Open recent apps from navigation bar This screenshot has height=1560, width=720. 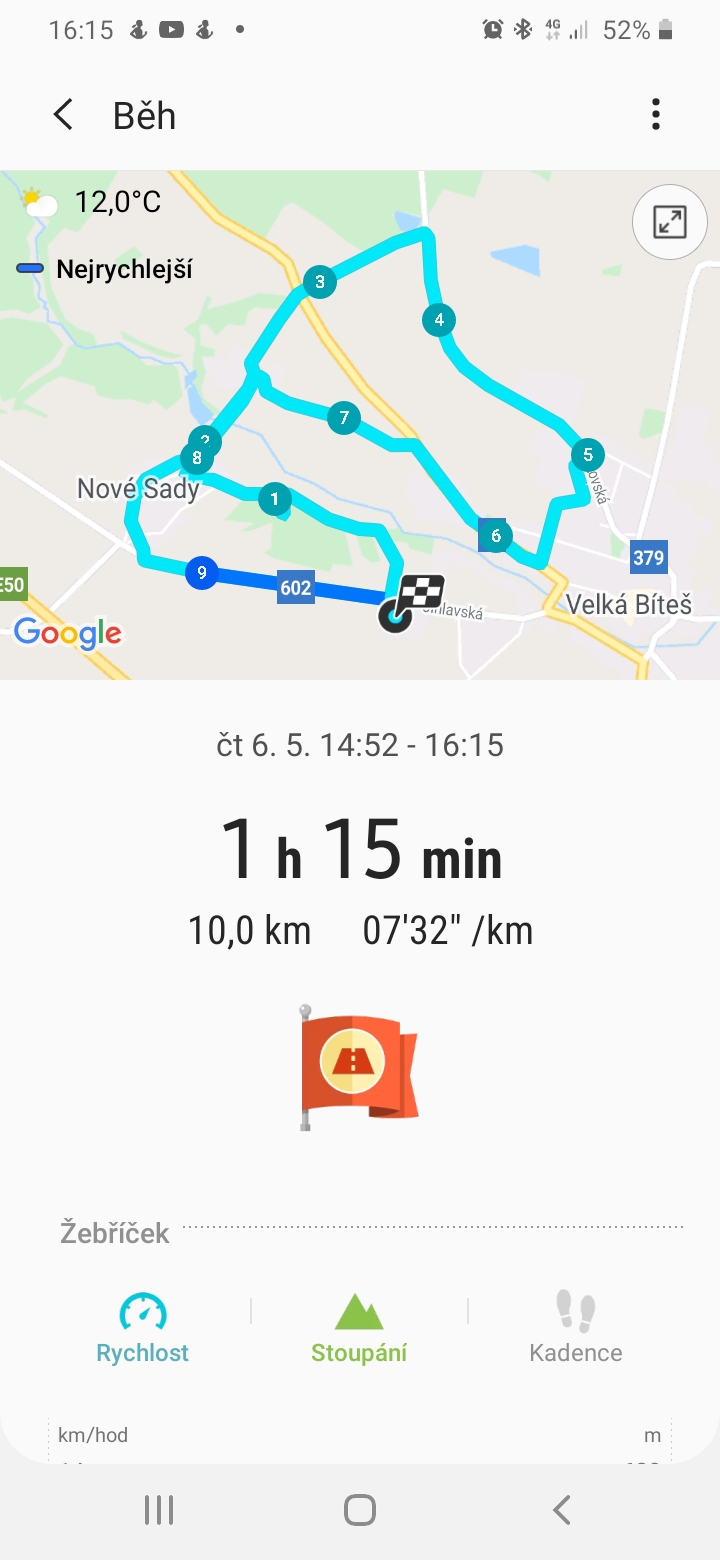coord(159,1510)
